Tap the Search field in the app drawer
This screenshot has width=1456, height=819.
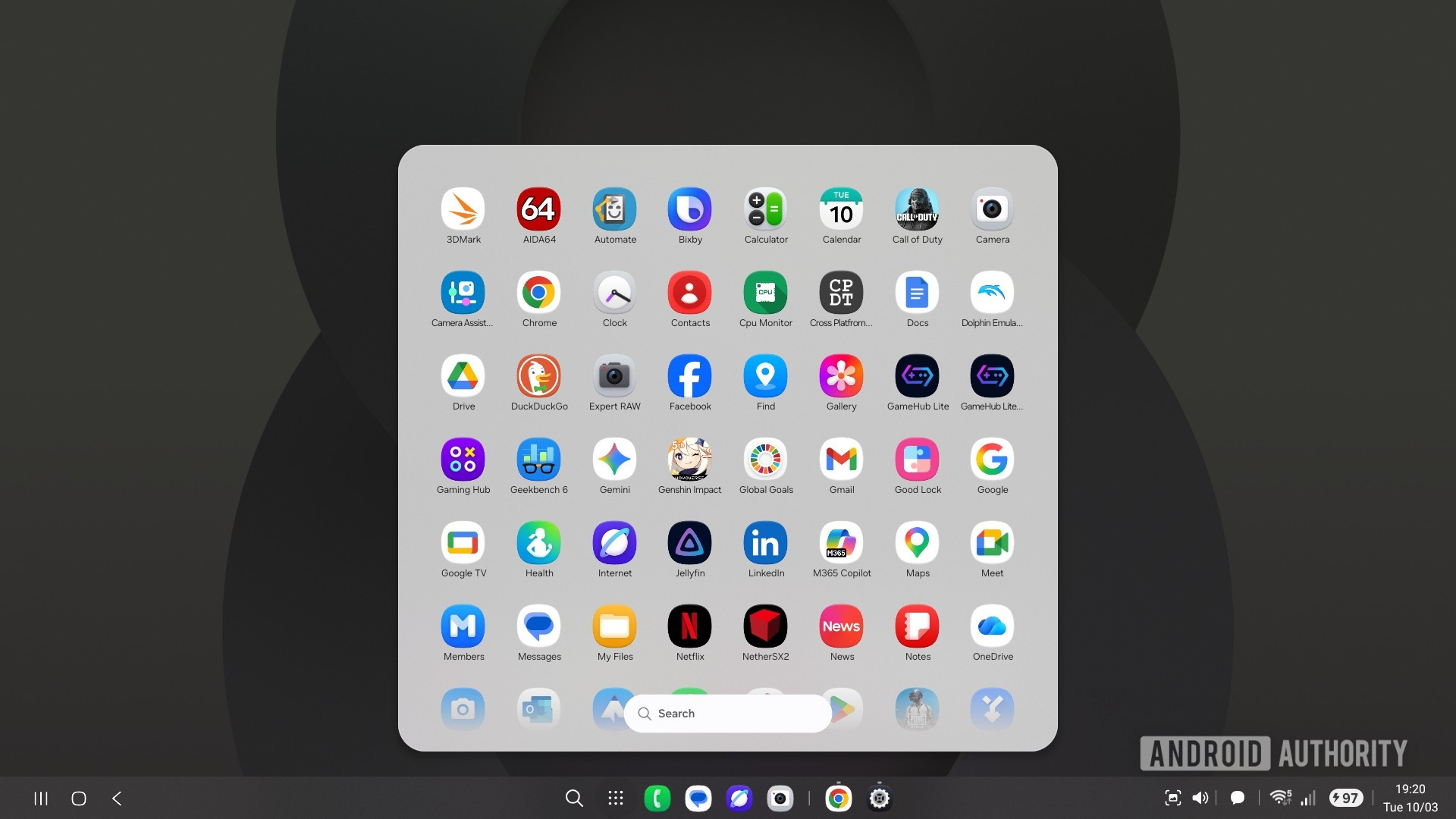click(726, 714)
